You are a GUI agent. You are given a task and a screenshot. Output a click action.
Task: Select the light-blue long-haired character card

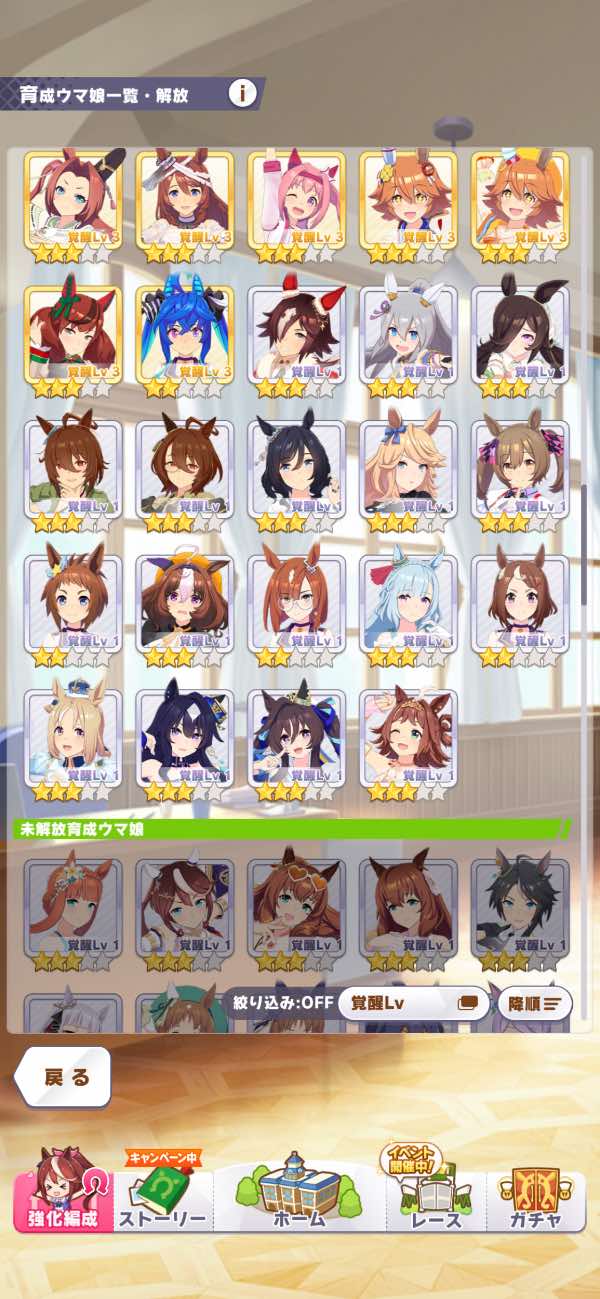coord(409,605)
